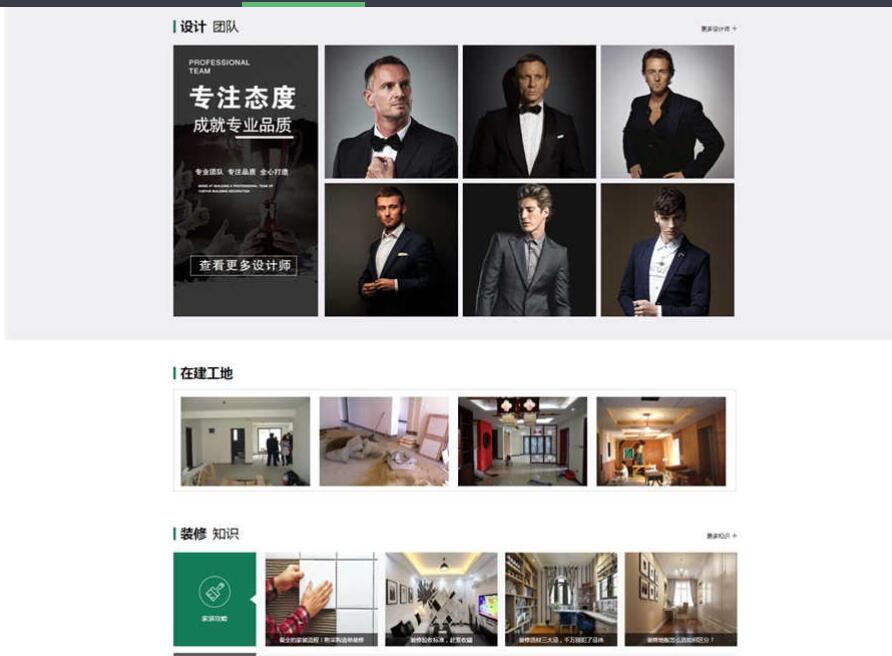892x656 pixels.
Task: Open designer in open-collar black shirt photo
Action: click(x=667, y=112)
